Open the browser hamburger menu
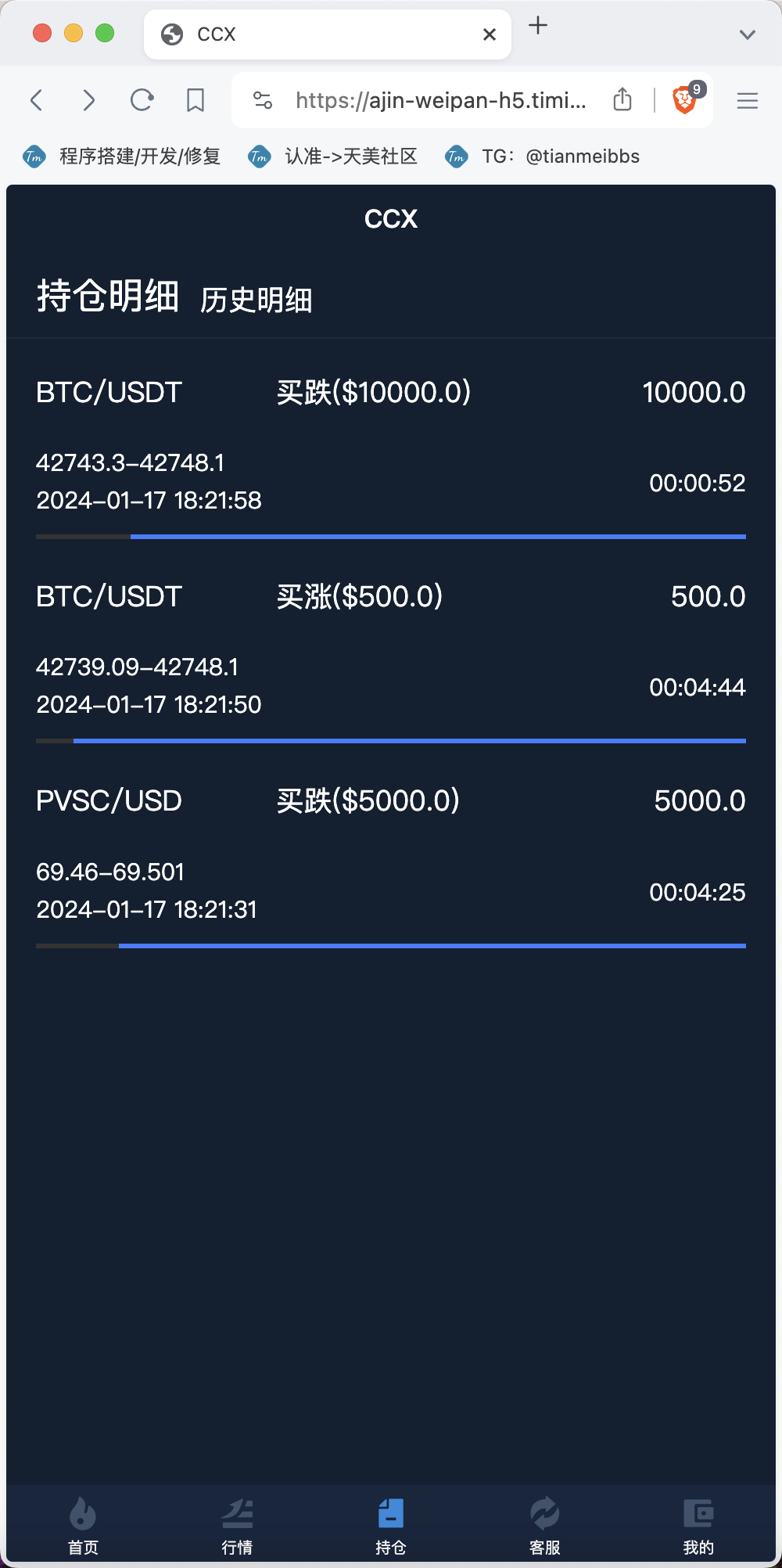Viewport: 782px width, 1568px height. [748, 100]
